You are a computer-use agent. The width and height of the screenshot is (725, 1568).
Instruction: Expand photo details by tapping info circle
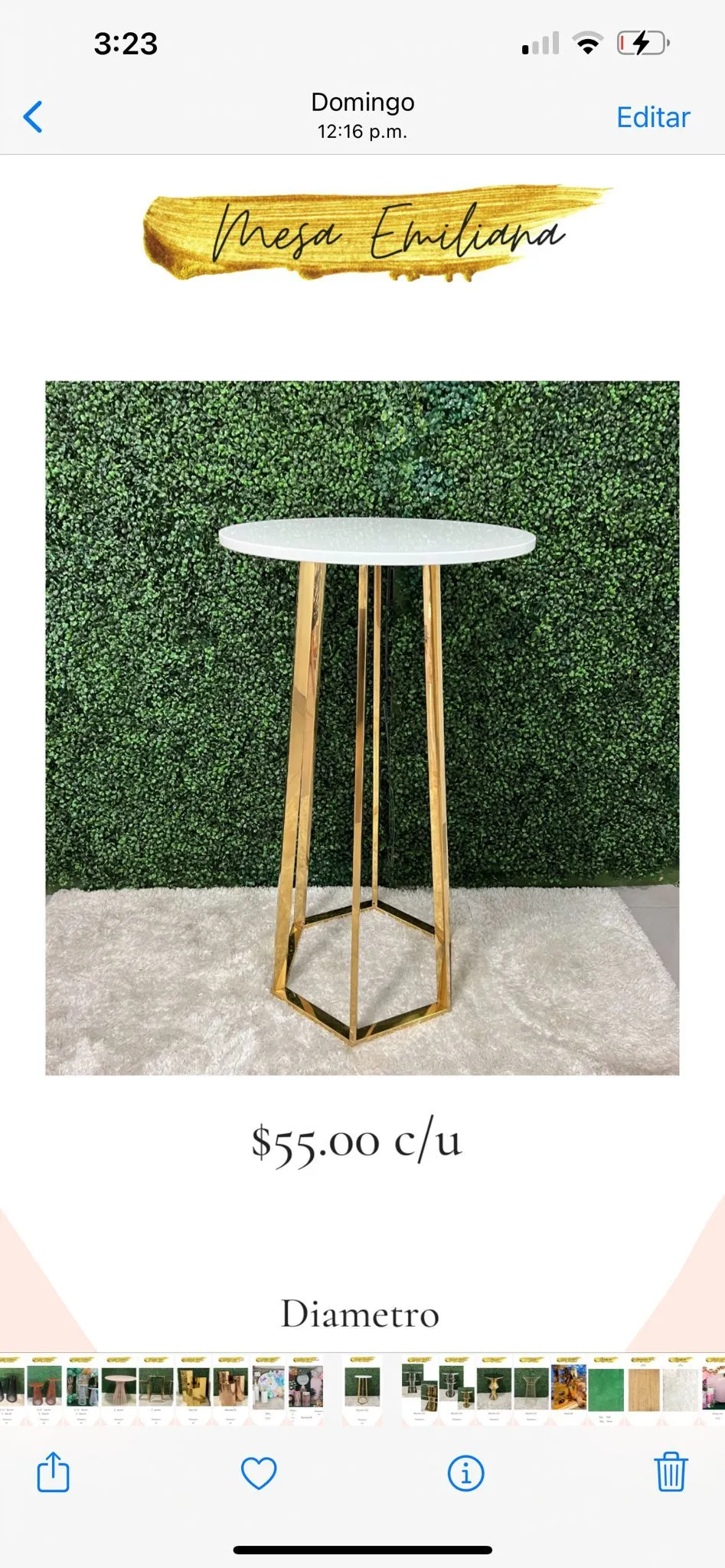coord(466,1472)
